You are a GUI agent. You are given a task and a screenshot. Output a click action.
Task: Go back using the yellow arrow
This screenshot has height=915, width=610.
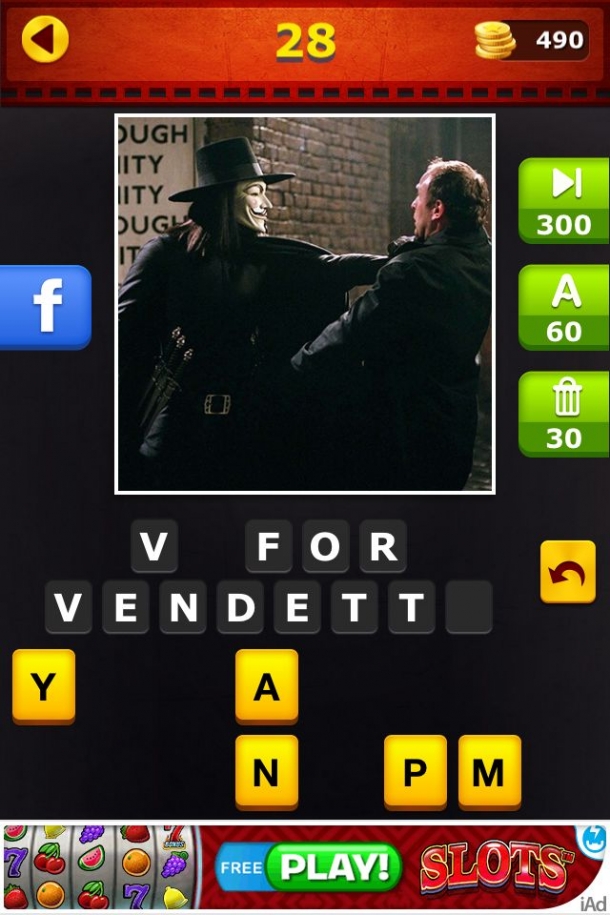(45, 40)
